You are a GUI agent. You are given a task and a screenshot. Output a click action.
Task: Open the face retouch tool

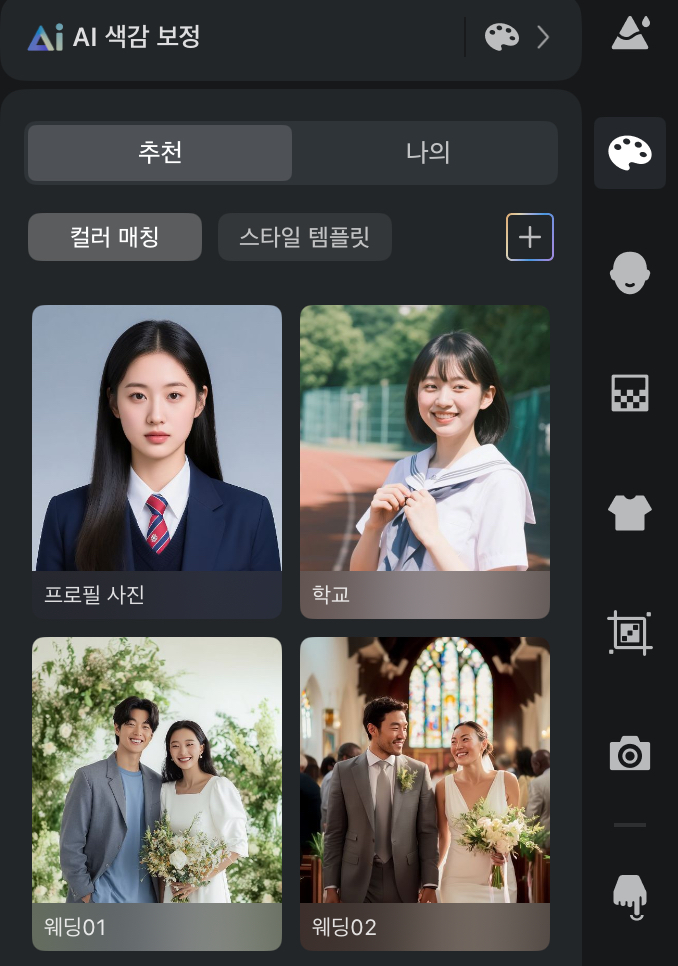click(x=630, y=273)
